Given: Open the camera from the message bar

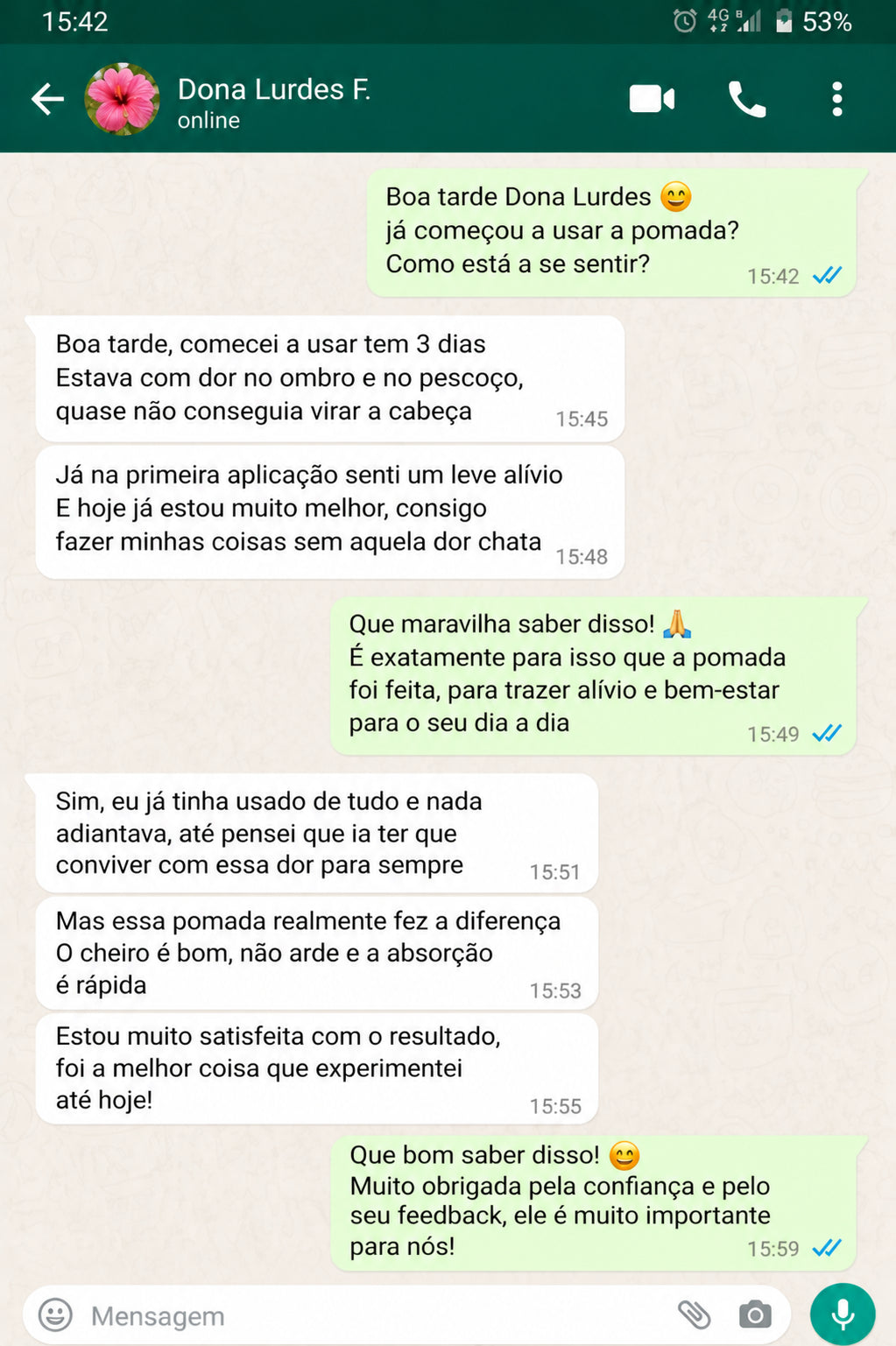Looking at the screenshot, I should 755,1314.
